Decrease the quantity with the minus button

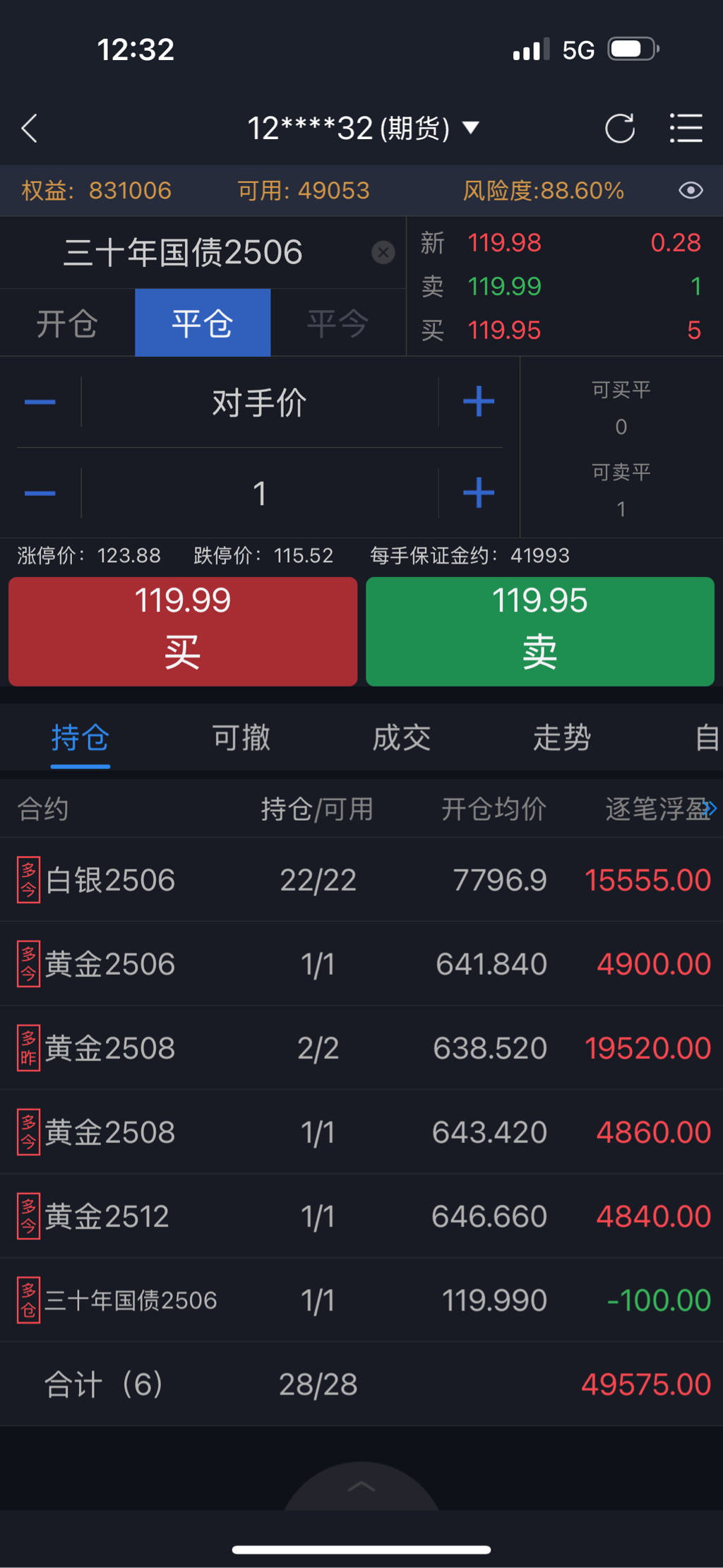pos(40,493)
